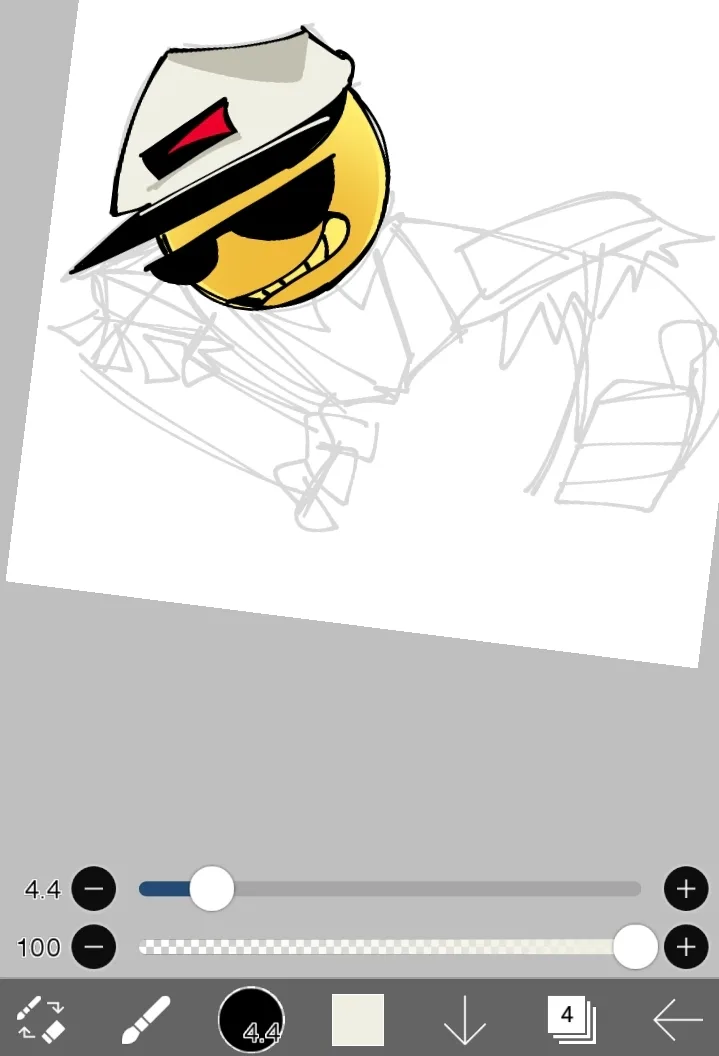Switch between brush and eraser

click(x=41, y=1018)
